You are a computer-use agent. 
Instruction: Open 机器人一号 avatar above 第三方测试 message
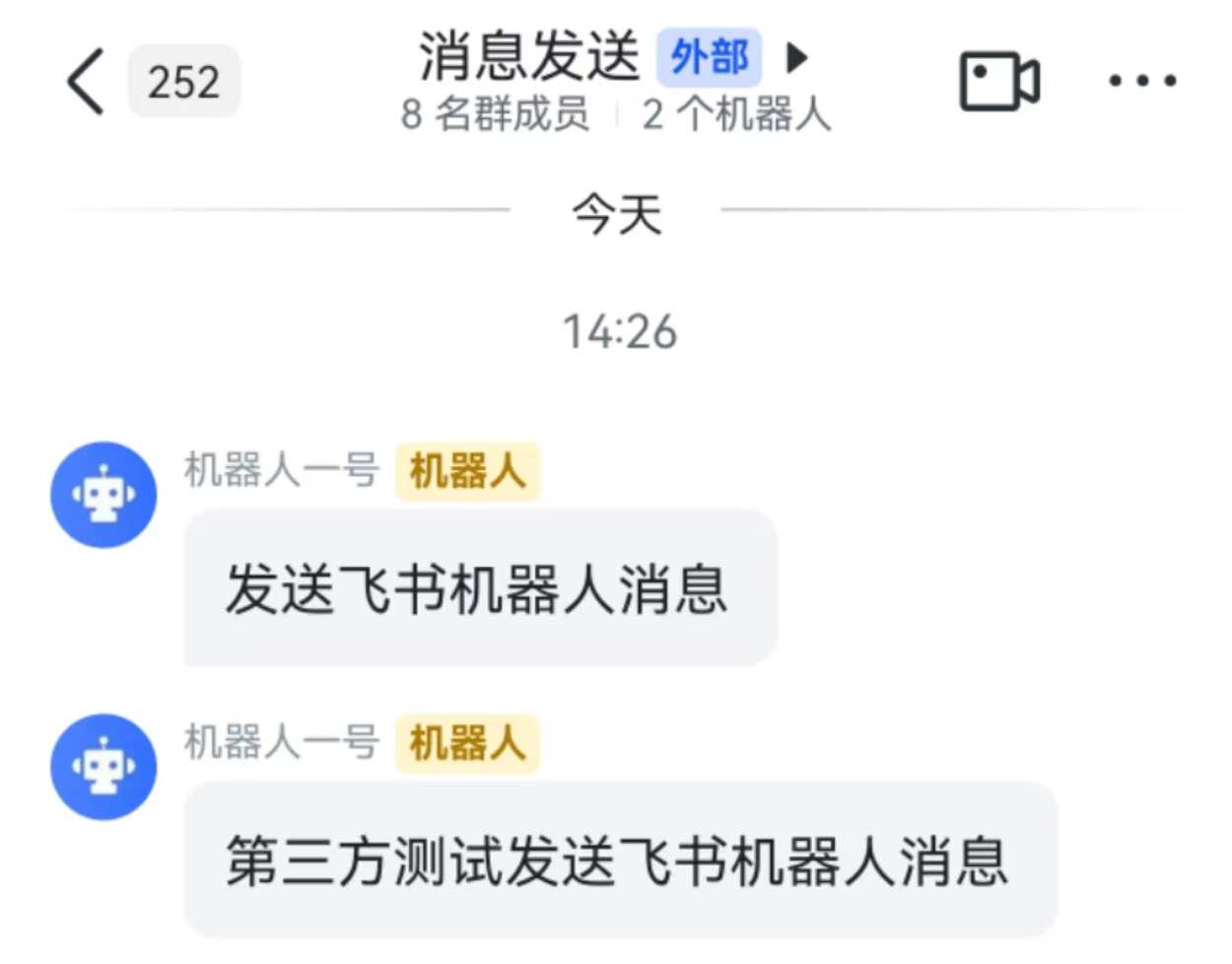click(x=103, y=767)
